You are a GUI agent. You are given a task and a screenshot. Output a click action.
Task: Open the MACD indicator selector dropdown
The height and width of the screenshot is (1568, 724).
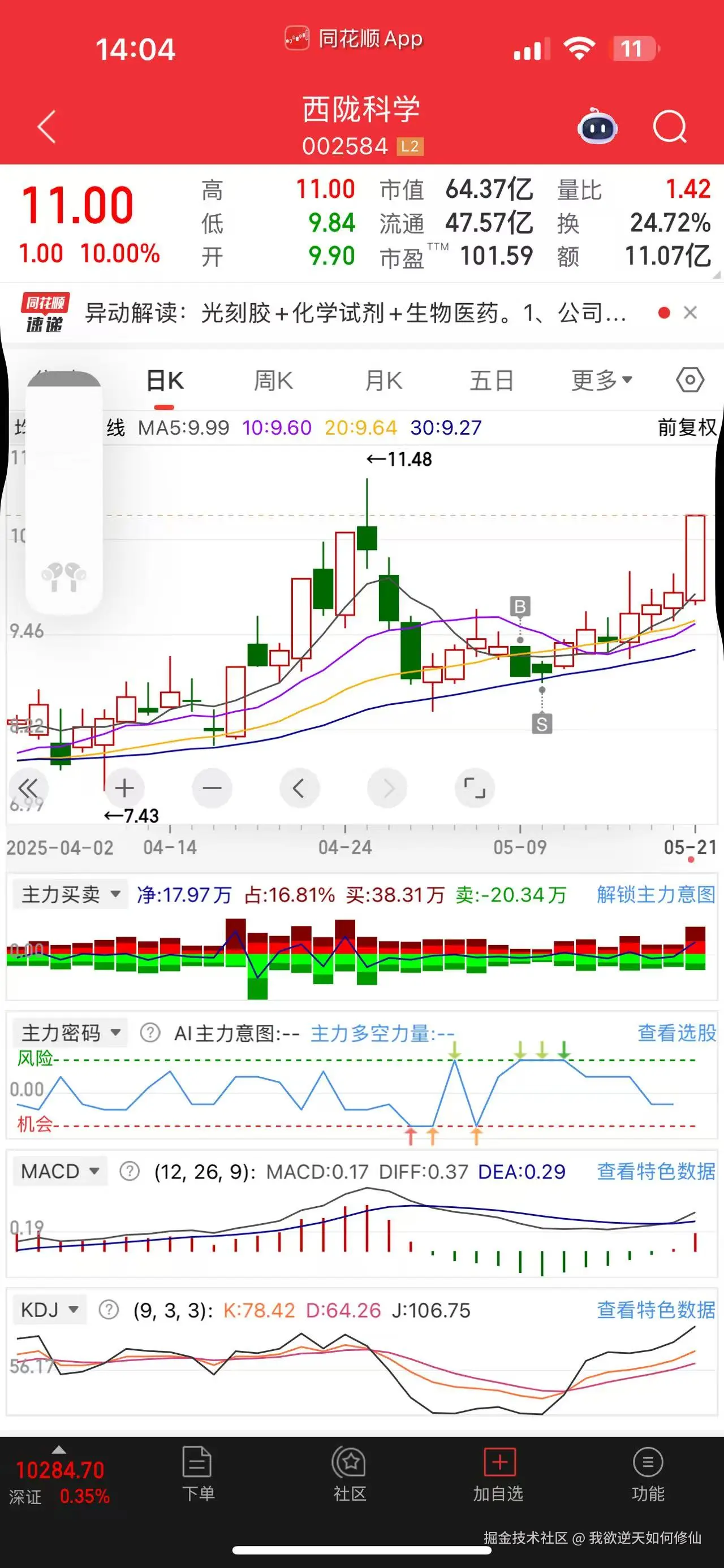60,1171
